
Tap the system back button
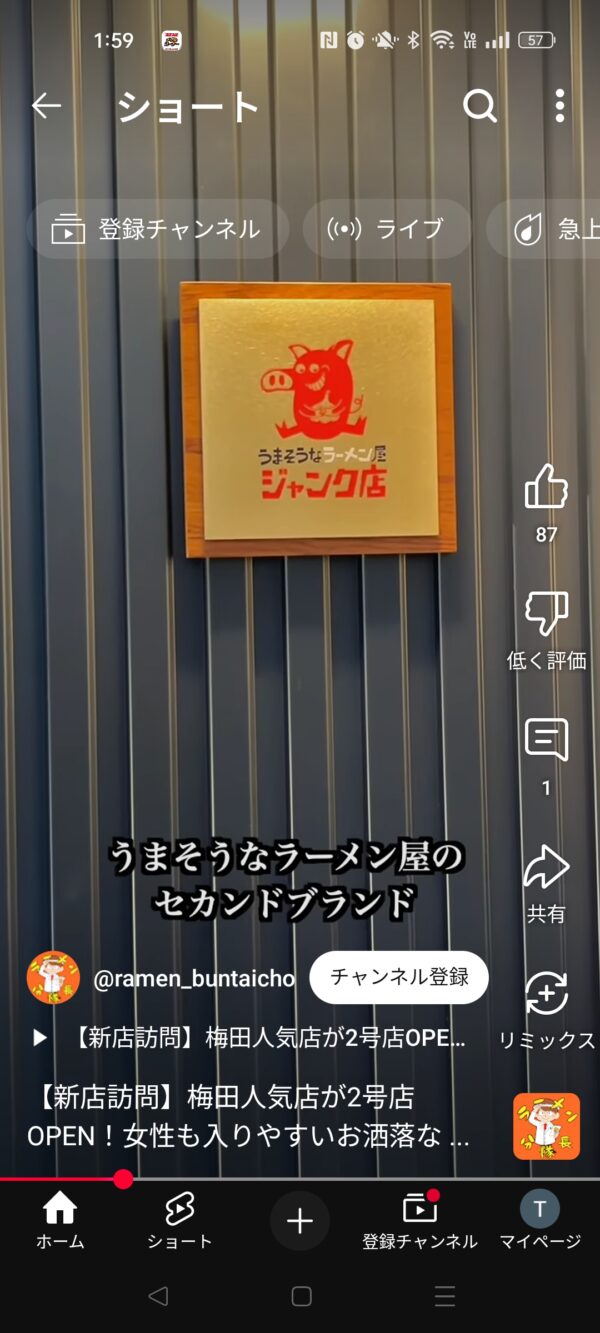pos(157,1296)
